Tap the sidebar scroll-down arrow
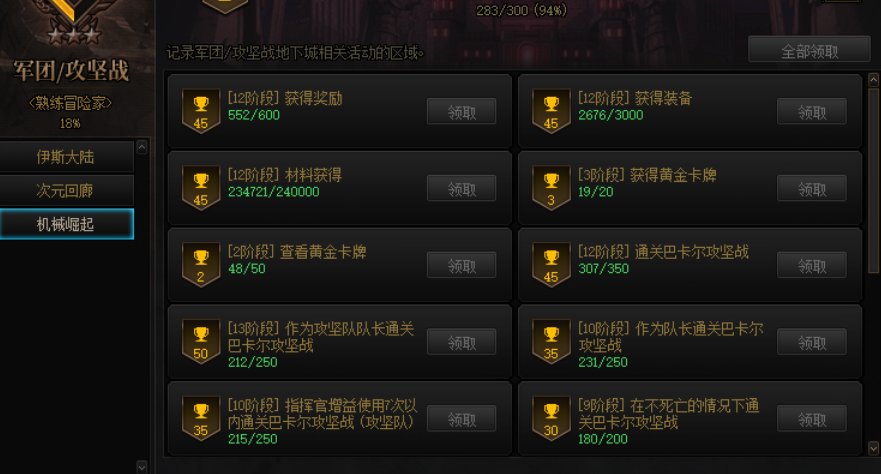Screen dimensions: 881x474 (142, 465)
